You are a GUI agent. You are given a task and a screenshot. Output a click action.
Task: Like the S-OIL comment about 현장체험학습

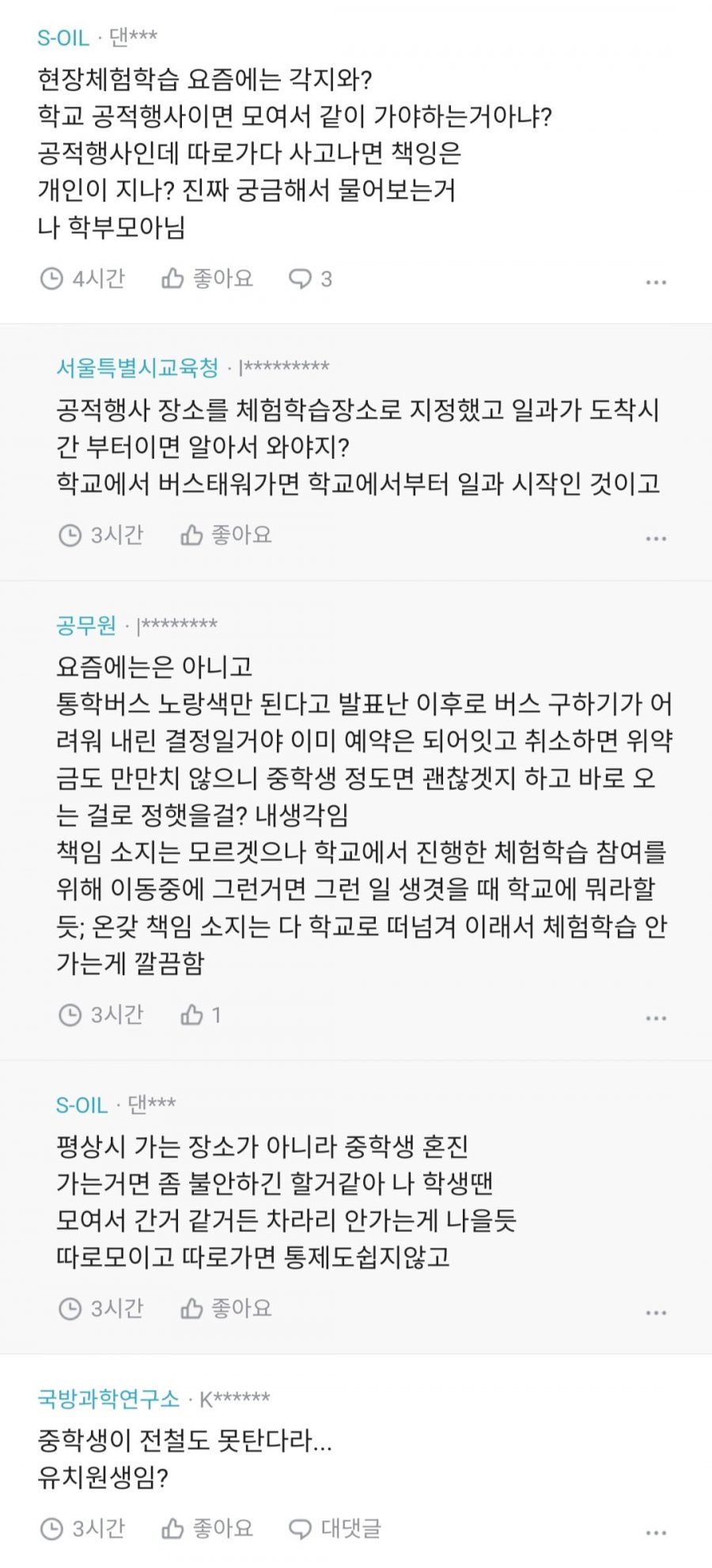coord(206,278)
